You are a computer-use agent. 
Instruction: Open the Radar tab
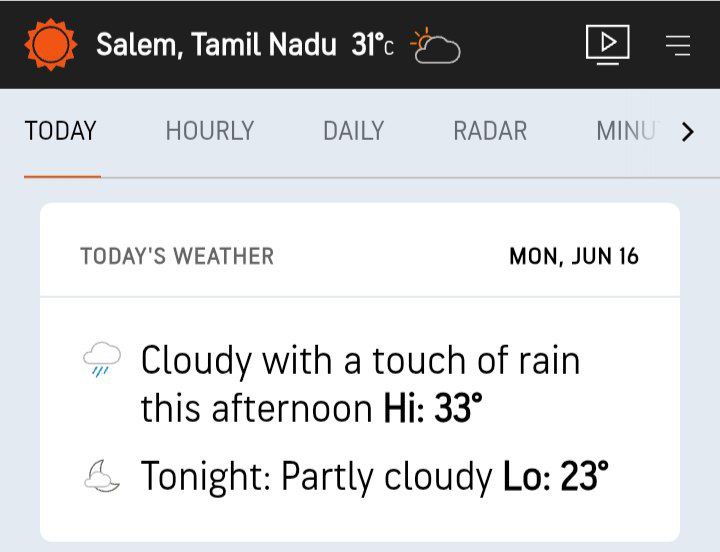click(489, 131)
